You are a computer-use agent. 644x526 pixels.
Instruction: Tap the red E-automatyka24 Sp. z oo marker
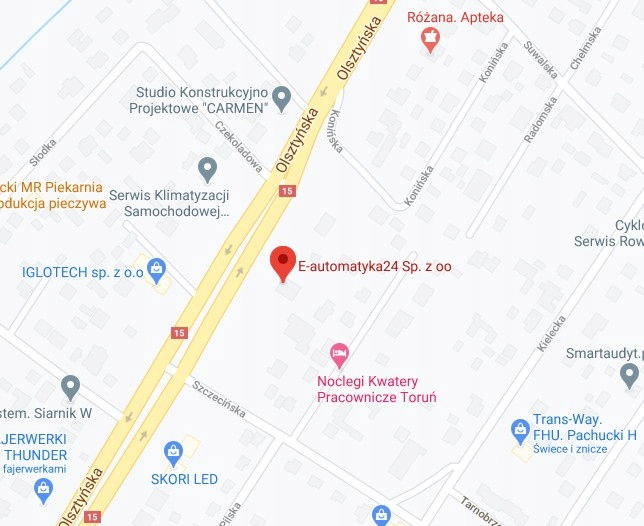point(284,262)
